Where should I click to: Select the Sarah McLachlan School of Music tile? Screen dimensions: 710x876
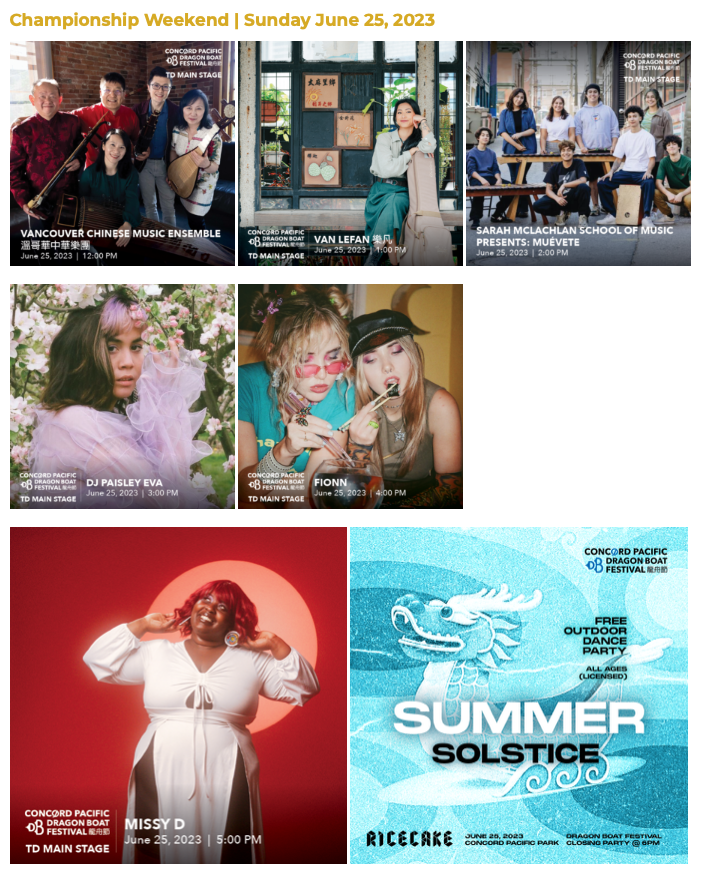tap(578, 153)
